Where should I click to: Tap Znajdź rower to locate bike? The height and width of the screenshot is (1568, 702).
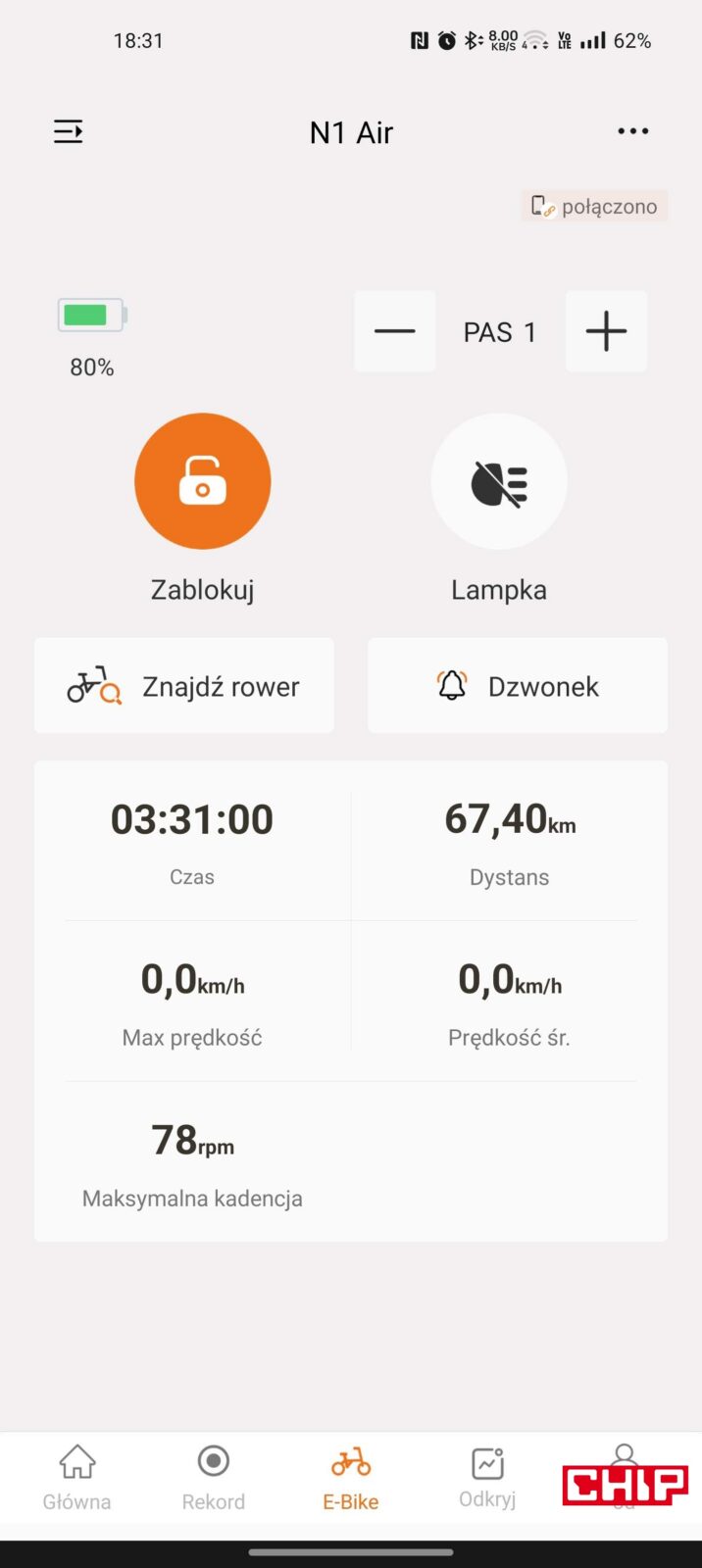click(184, 686)
